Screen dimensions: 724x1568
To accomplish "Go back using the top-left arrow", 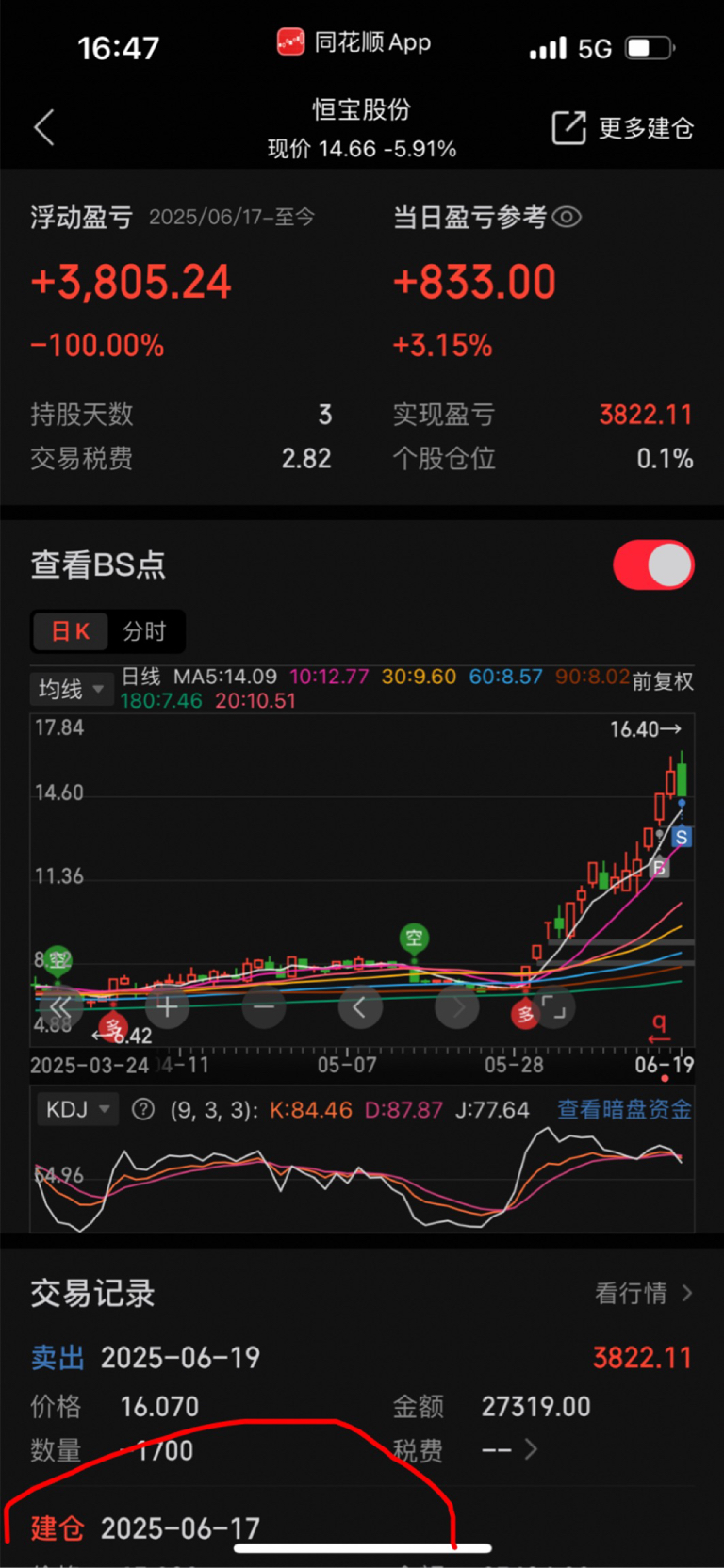I will (x=43, y=127).
